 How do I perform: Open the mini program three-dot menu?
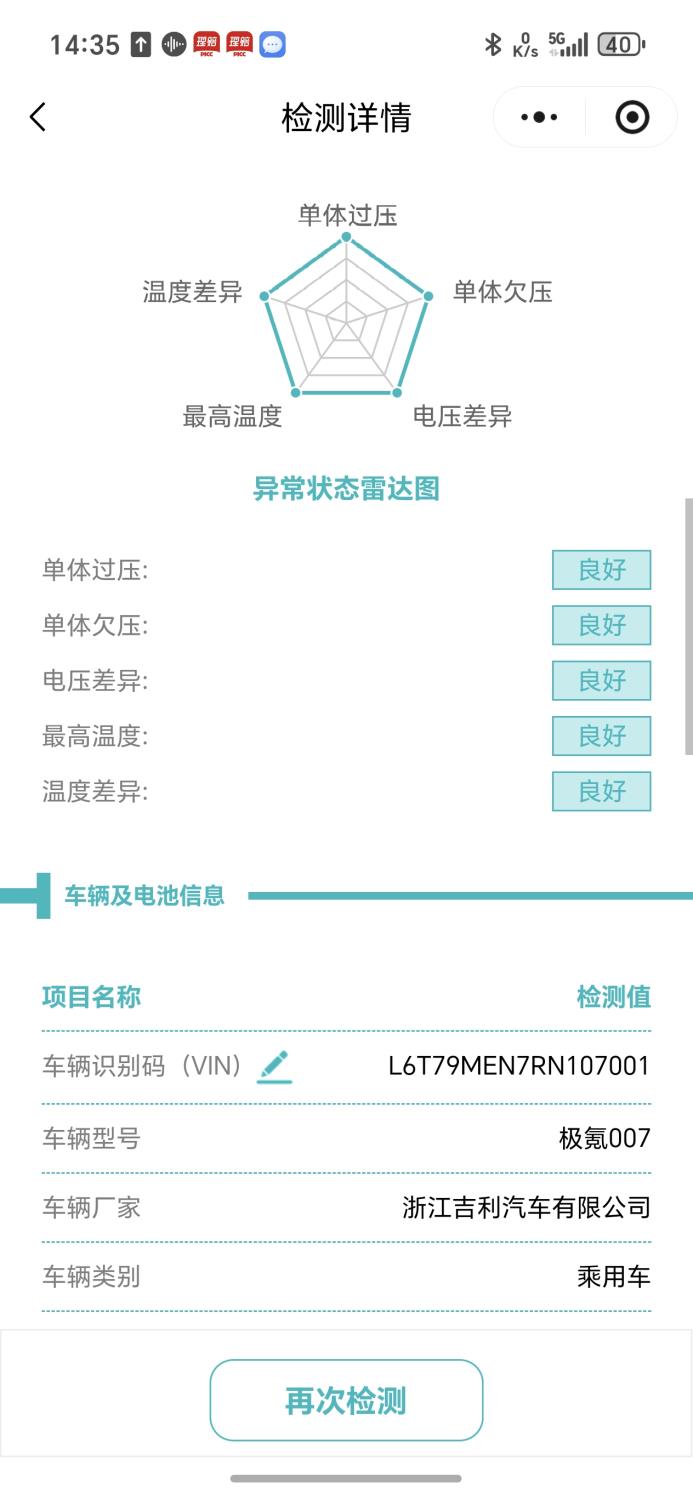tap(539, 117)
